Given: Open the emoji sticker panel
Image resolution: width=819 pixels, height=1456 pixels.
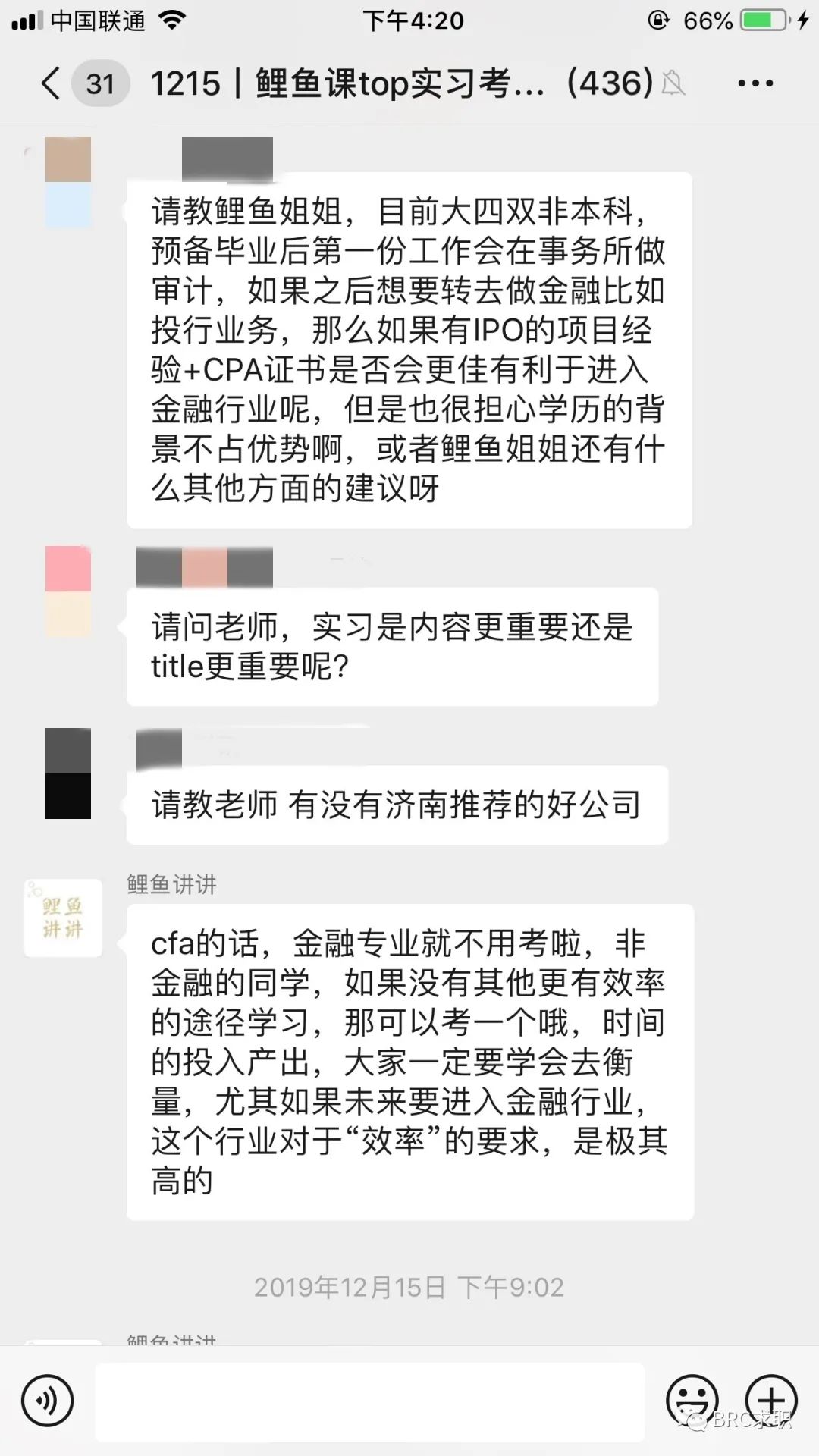Looking at the screenshot, I should (692, 1401).
